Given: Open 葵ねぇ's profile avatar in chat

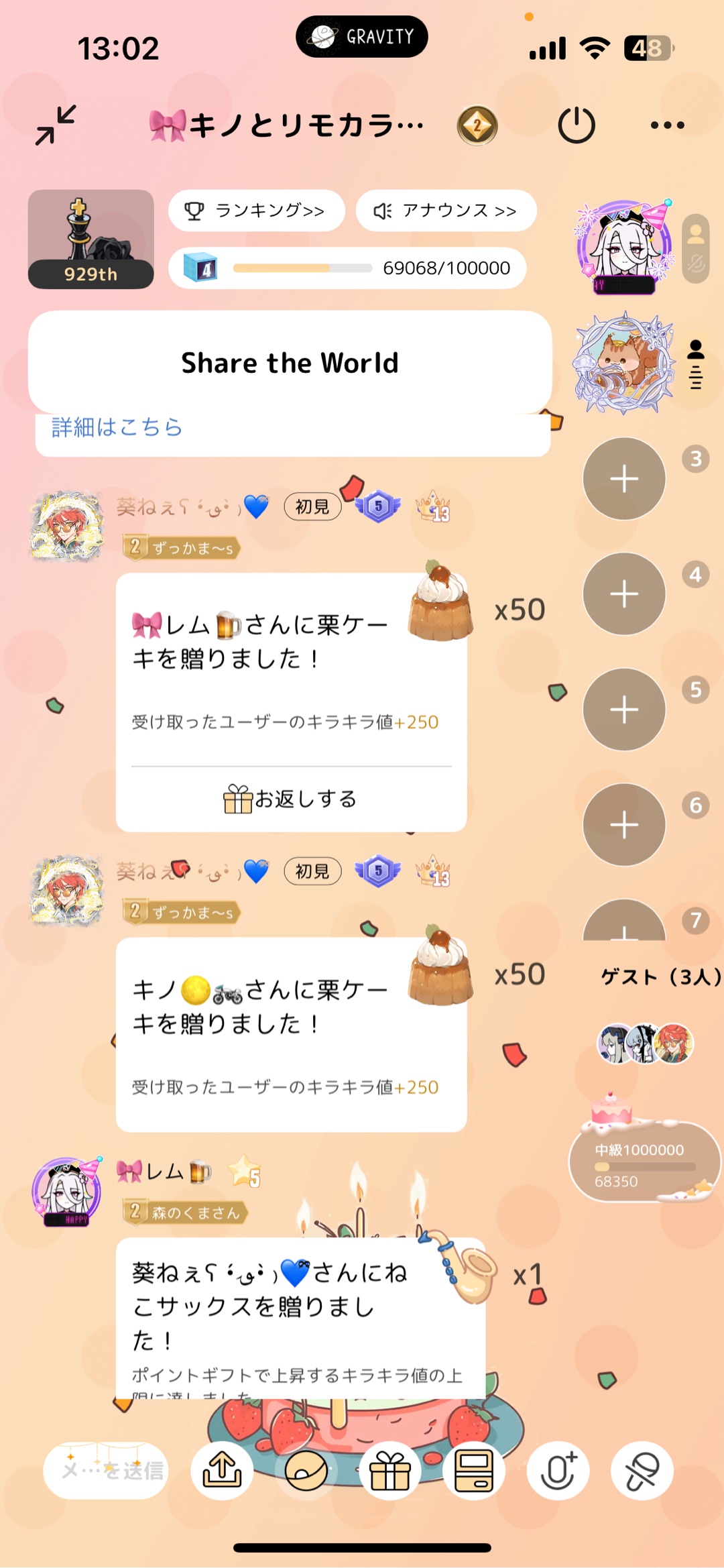Looking at the screenshot, I should (x=67, y=526).
